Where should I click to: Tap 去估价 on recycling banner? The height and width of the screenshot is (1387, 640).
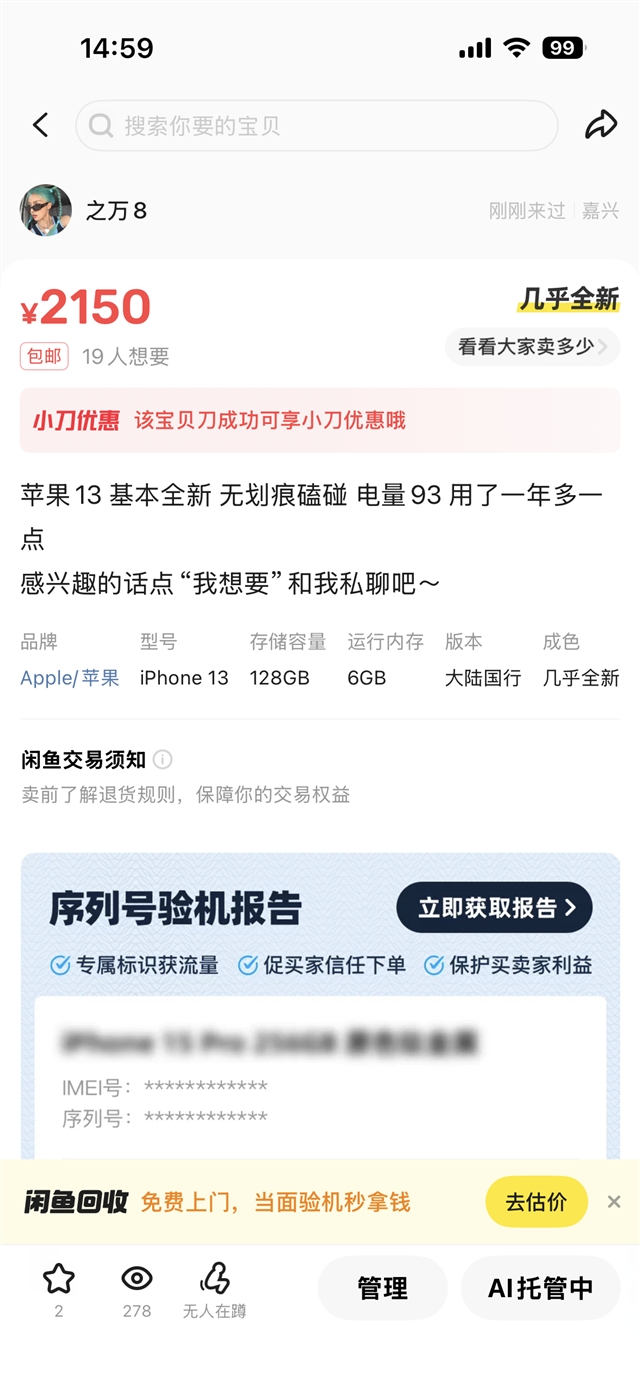pos(536,1202)
